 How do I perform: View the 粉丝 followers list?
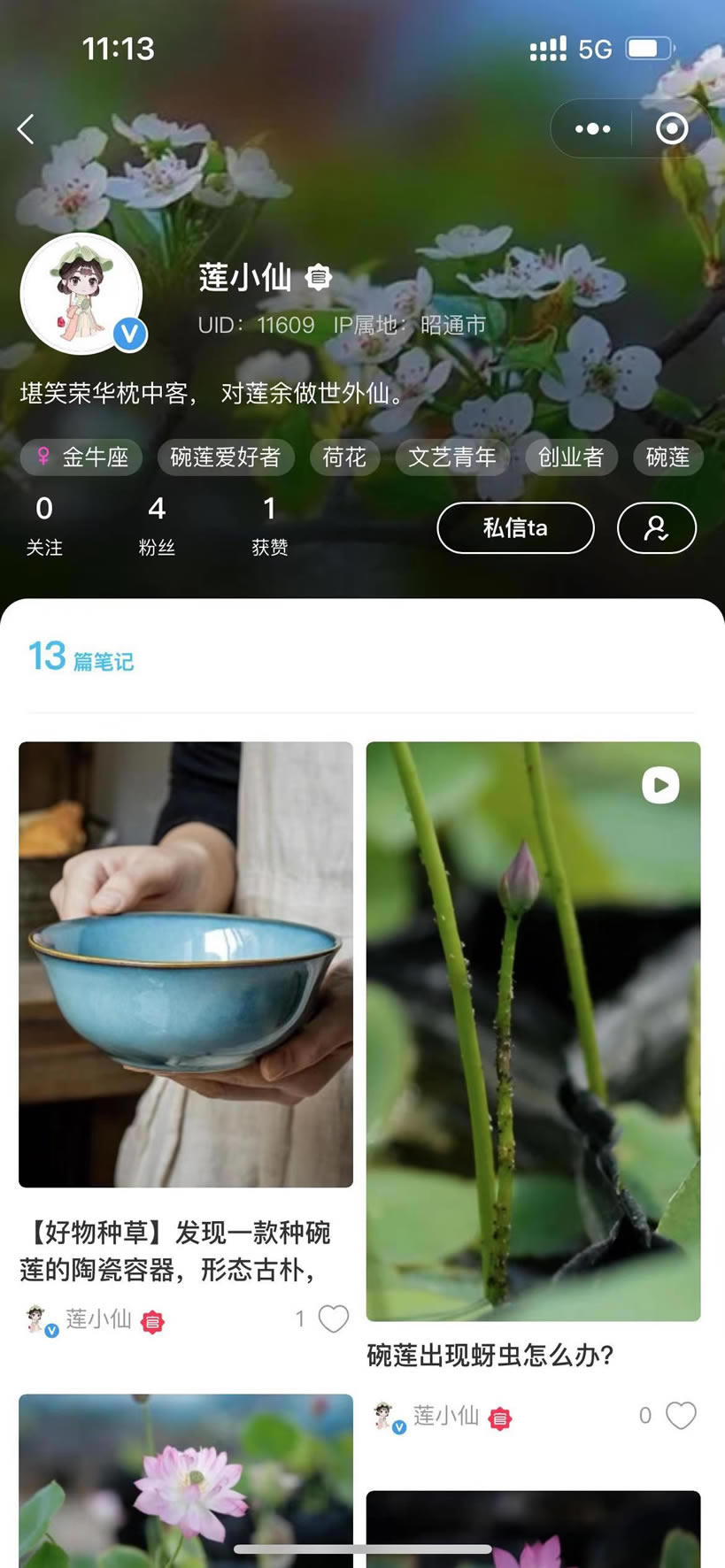pyautogui.click(x=157, y=526)
